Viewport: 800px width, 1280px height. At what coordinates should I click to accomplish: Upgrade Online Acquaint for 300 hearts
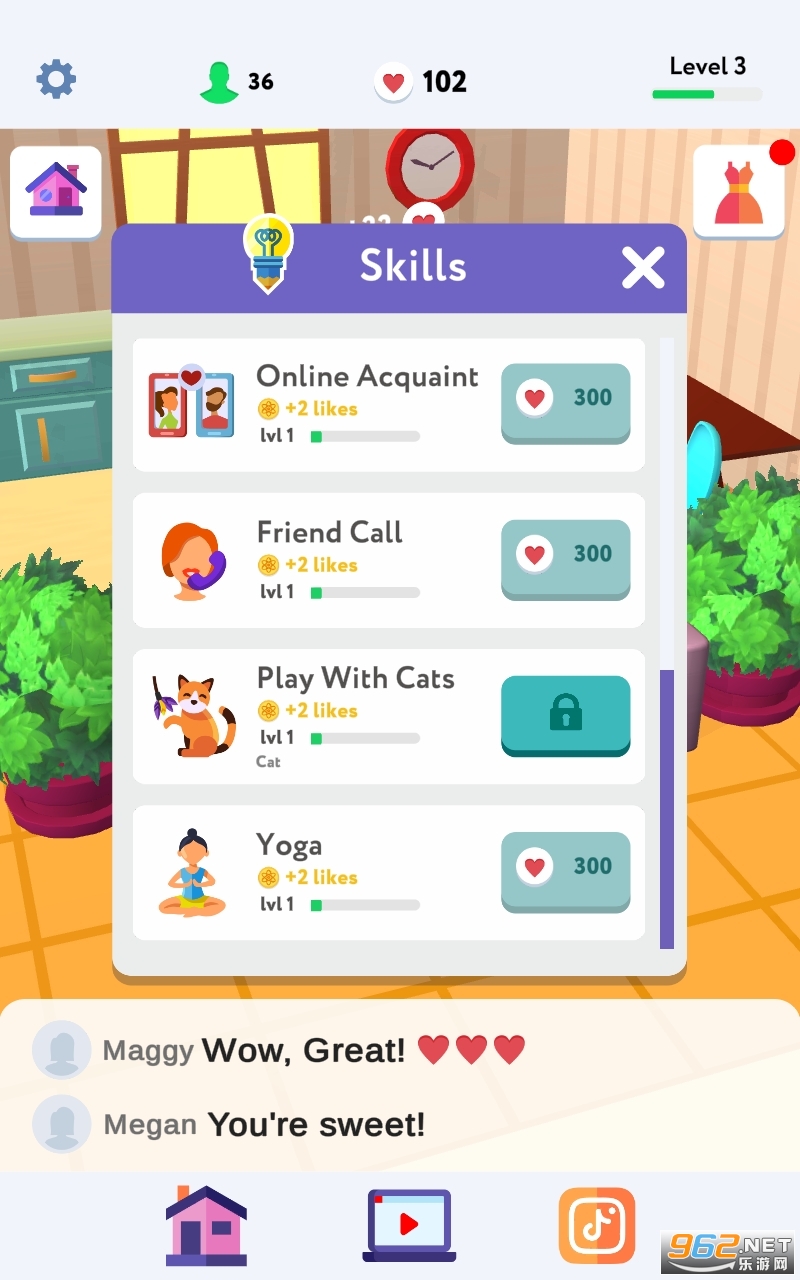pyautogui.click(x=565, y=400)
